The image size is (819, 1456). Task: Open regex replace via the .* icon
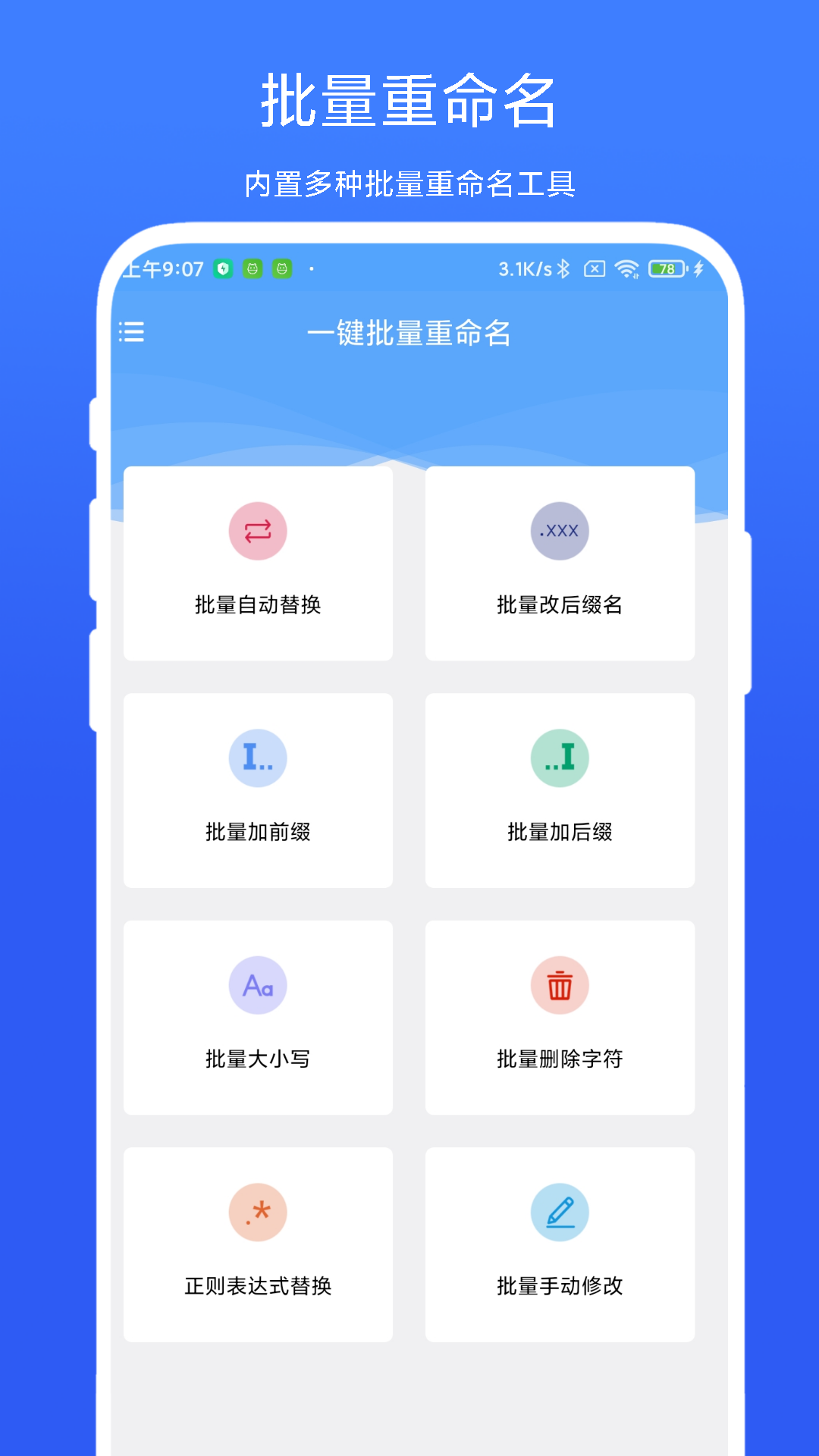coord(258,1212)
